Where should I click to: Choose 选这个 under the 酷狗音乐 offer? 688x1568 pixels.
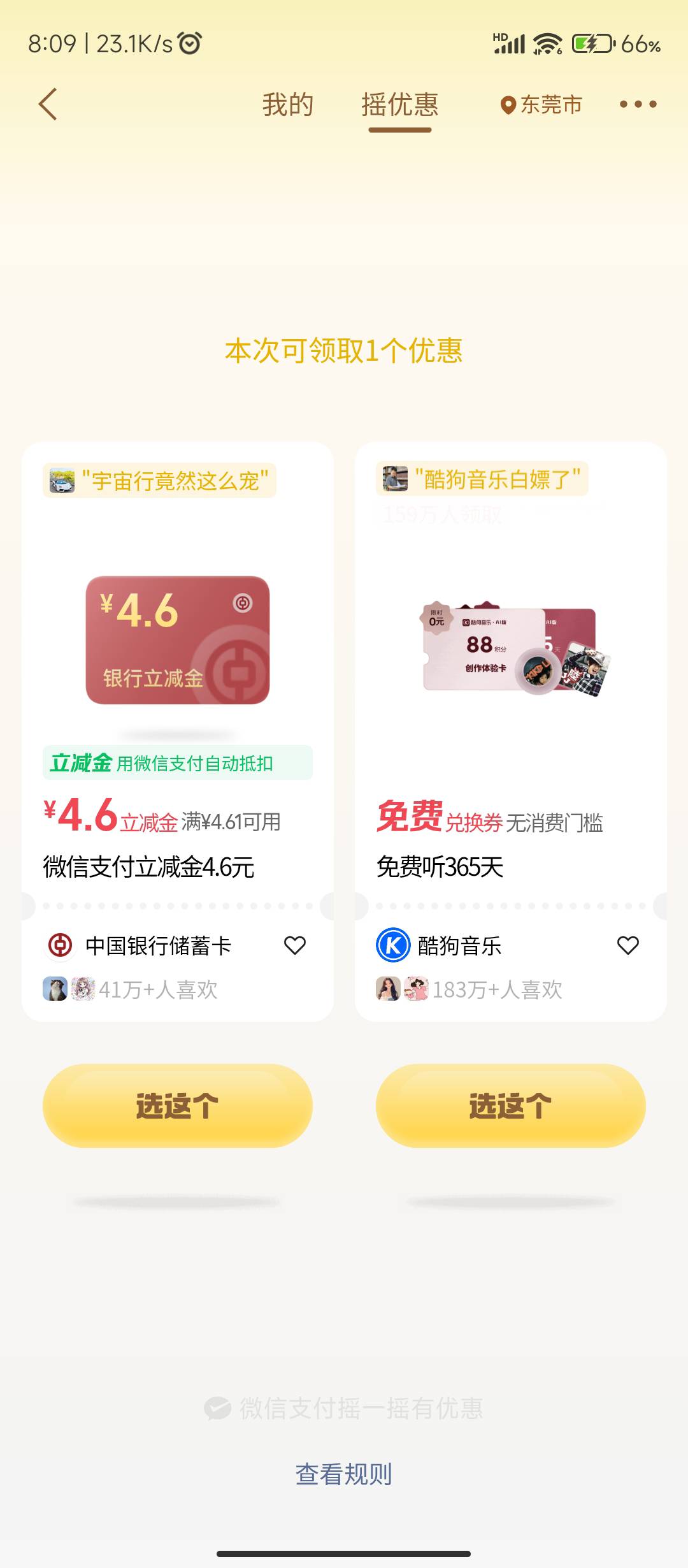coord(511,1105)
